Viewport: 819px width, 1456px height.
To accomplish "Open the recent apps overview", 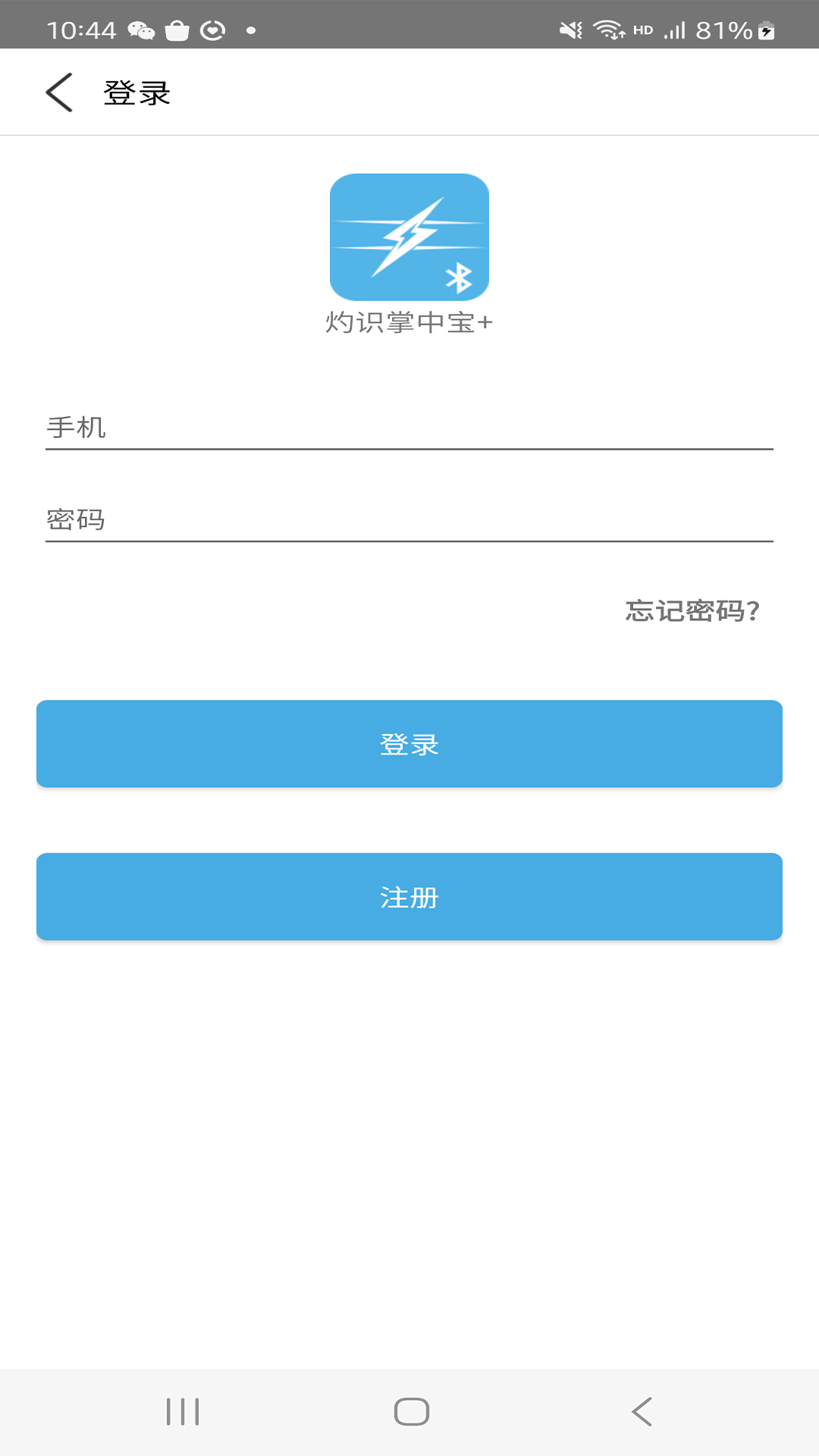I will tap(183, 1412).
